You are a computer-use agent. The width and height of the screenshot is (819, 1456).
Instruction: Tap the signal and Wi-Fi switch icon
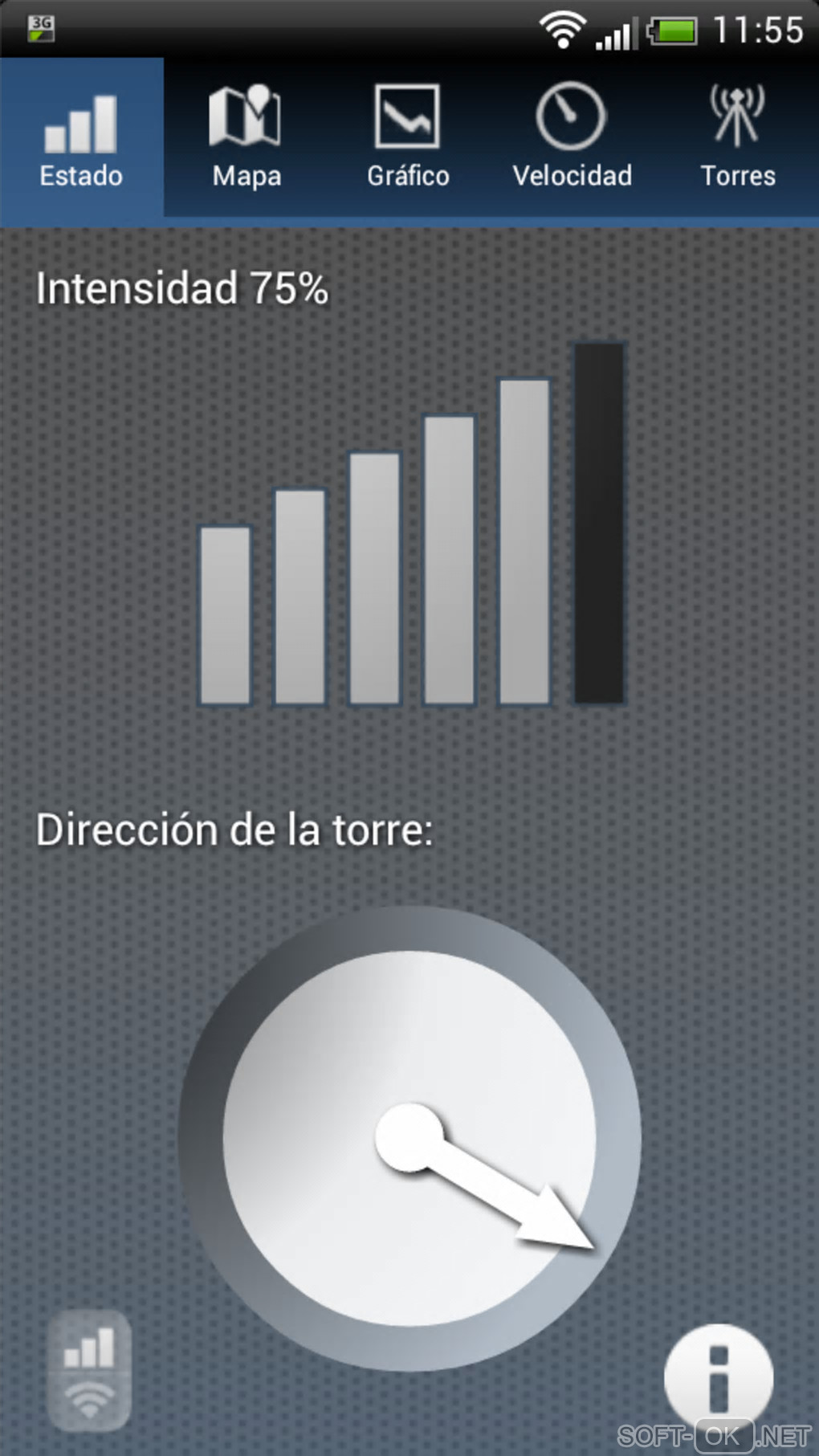89,1369
